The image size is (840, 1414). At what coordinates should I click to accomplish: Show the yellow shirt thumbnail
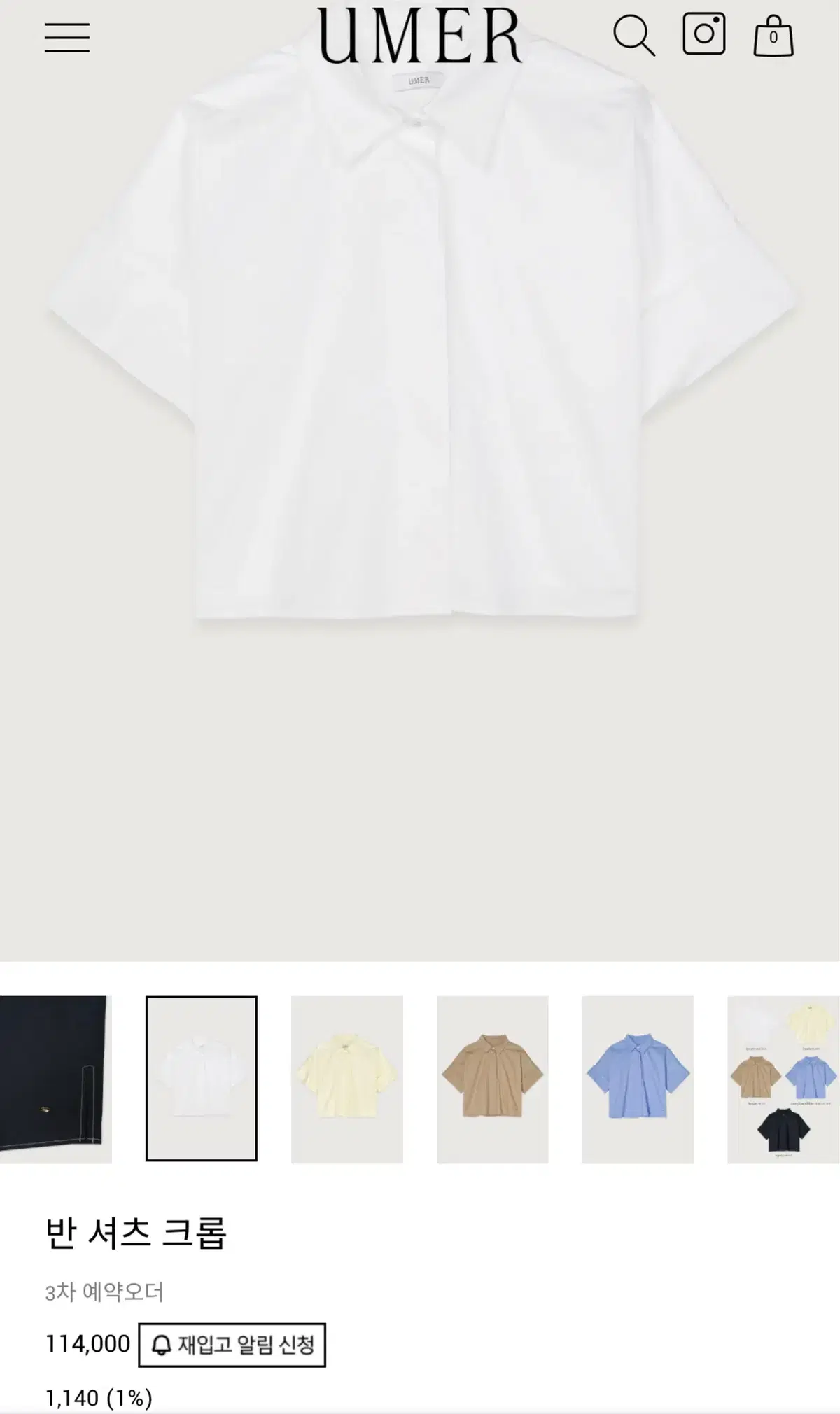[x=347, y=1079]
